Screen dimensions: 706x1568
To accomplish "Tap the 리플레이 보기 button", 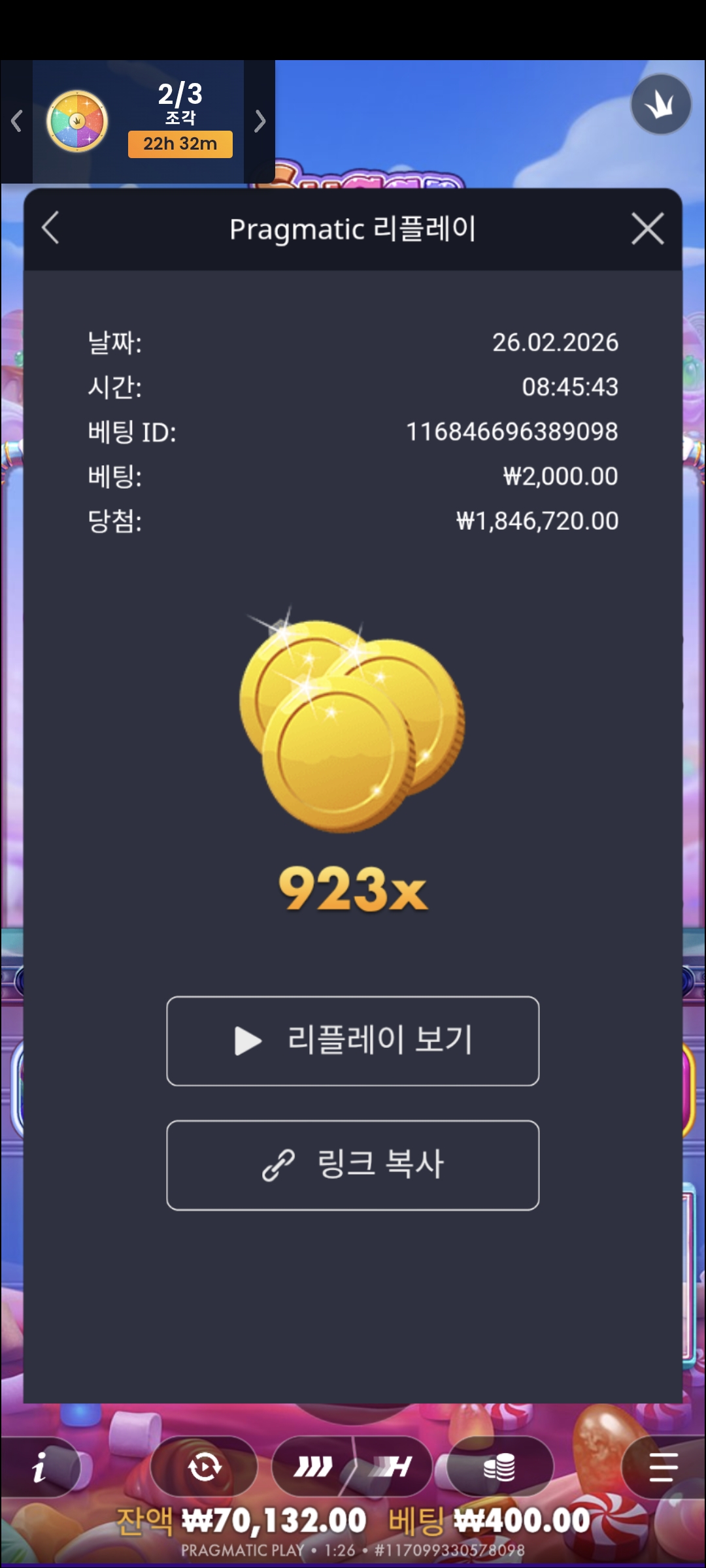I will tap(353, 1041).
